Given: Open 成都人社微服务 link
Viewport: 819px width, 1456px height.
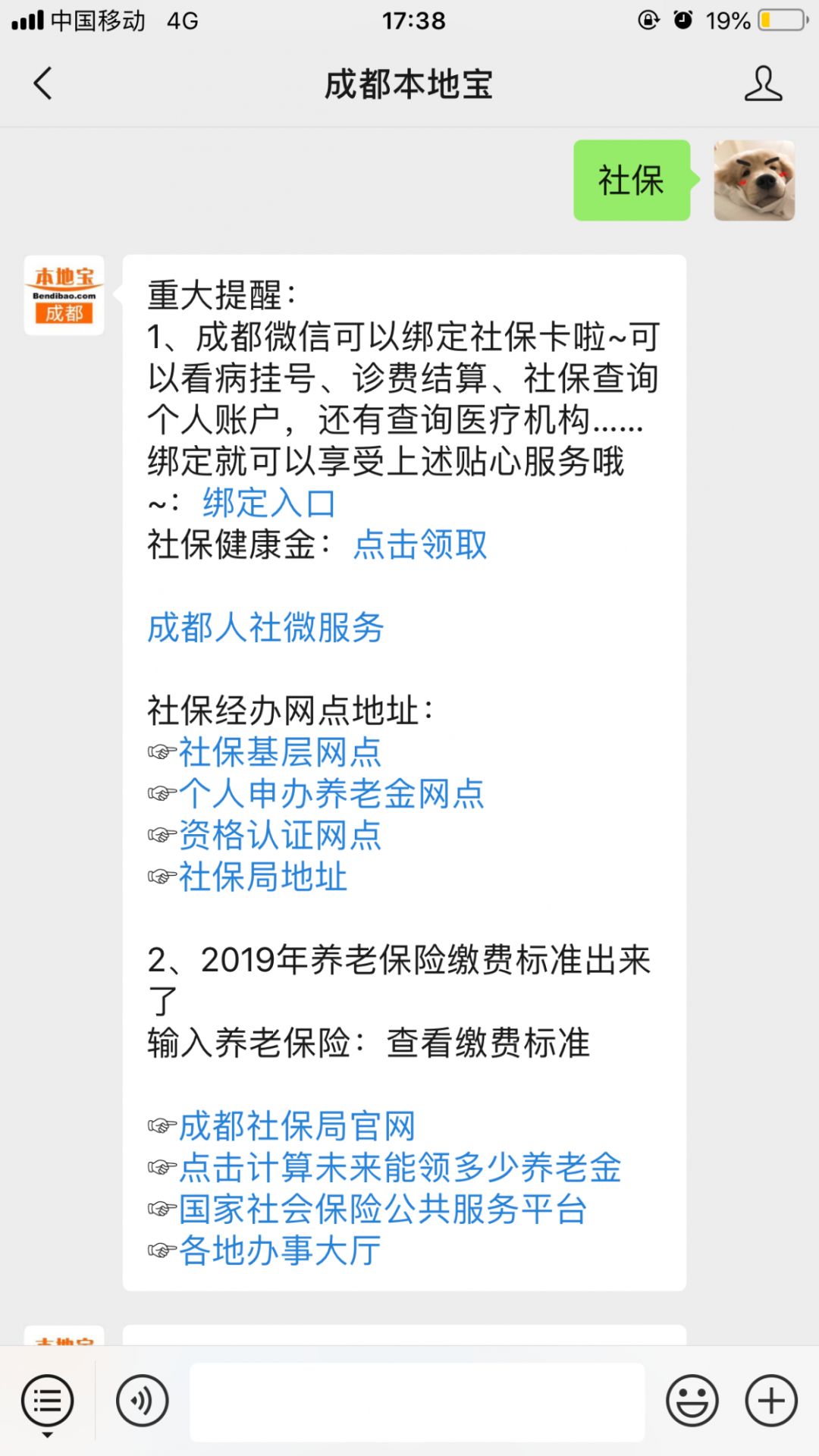Looking at the screenshot, I should 265,628.
